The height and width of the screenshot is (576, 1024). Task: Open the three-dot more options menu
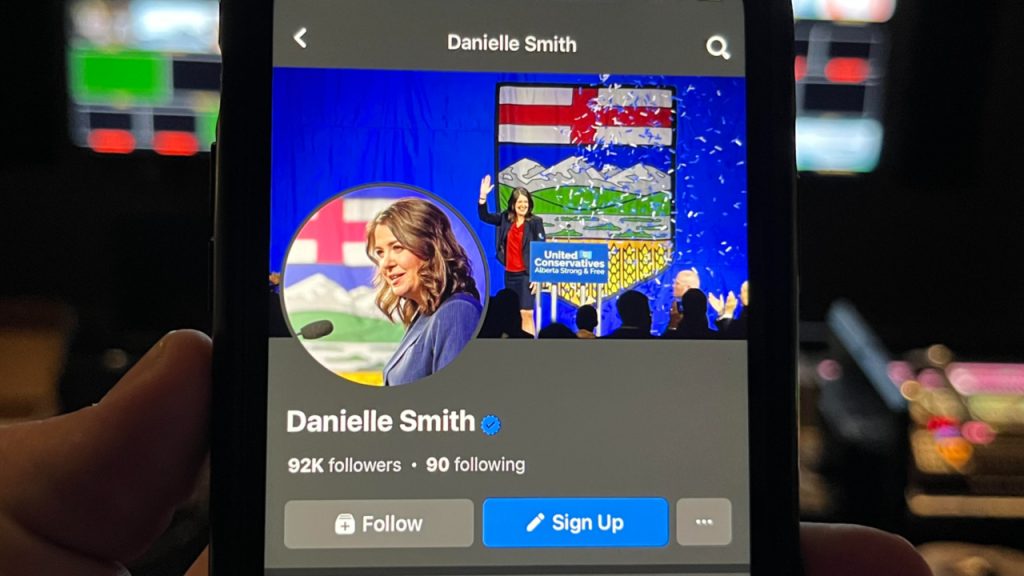click(703, 522)
